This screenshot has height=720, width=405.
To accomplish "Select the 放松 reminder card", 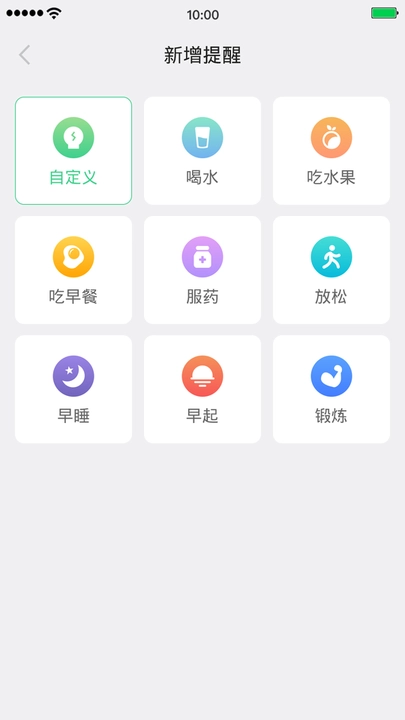I will [332, 270].
